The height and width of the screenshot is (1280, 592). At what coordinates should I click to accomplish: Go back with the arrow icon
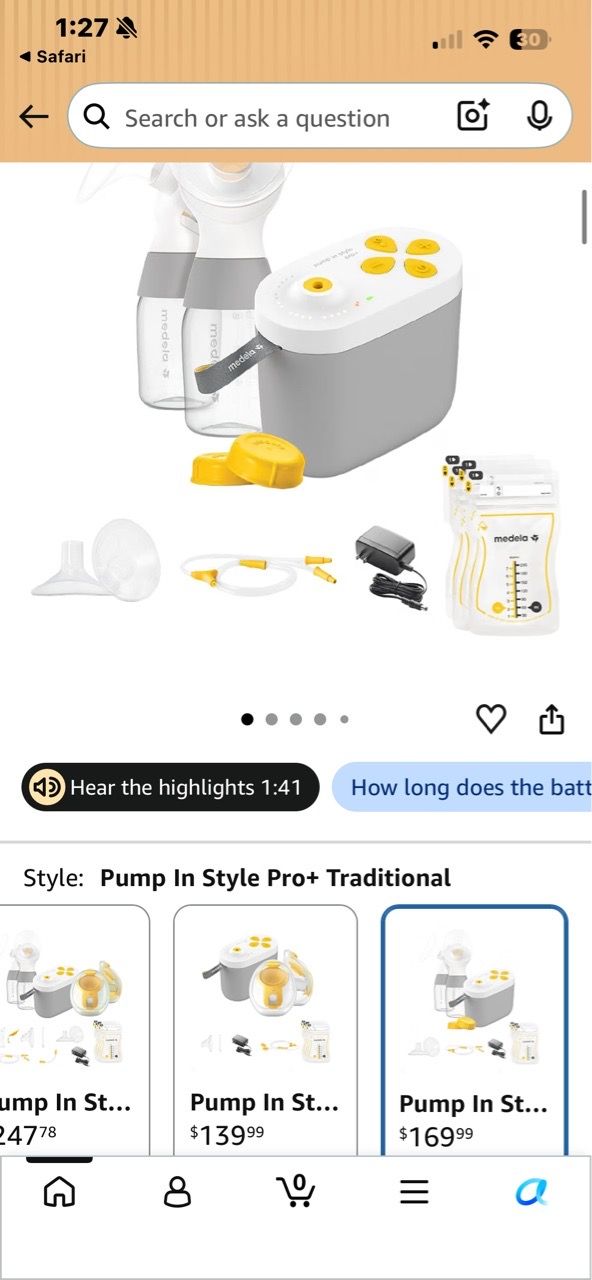tap(34, 117)
